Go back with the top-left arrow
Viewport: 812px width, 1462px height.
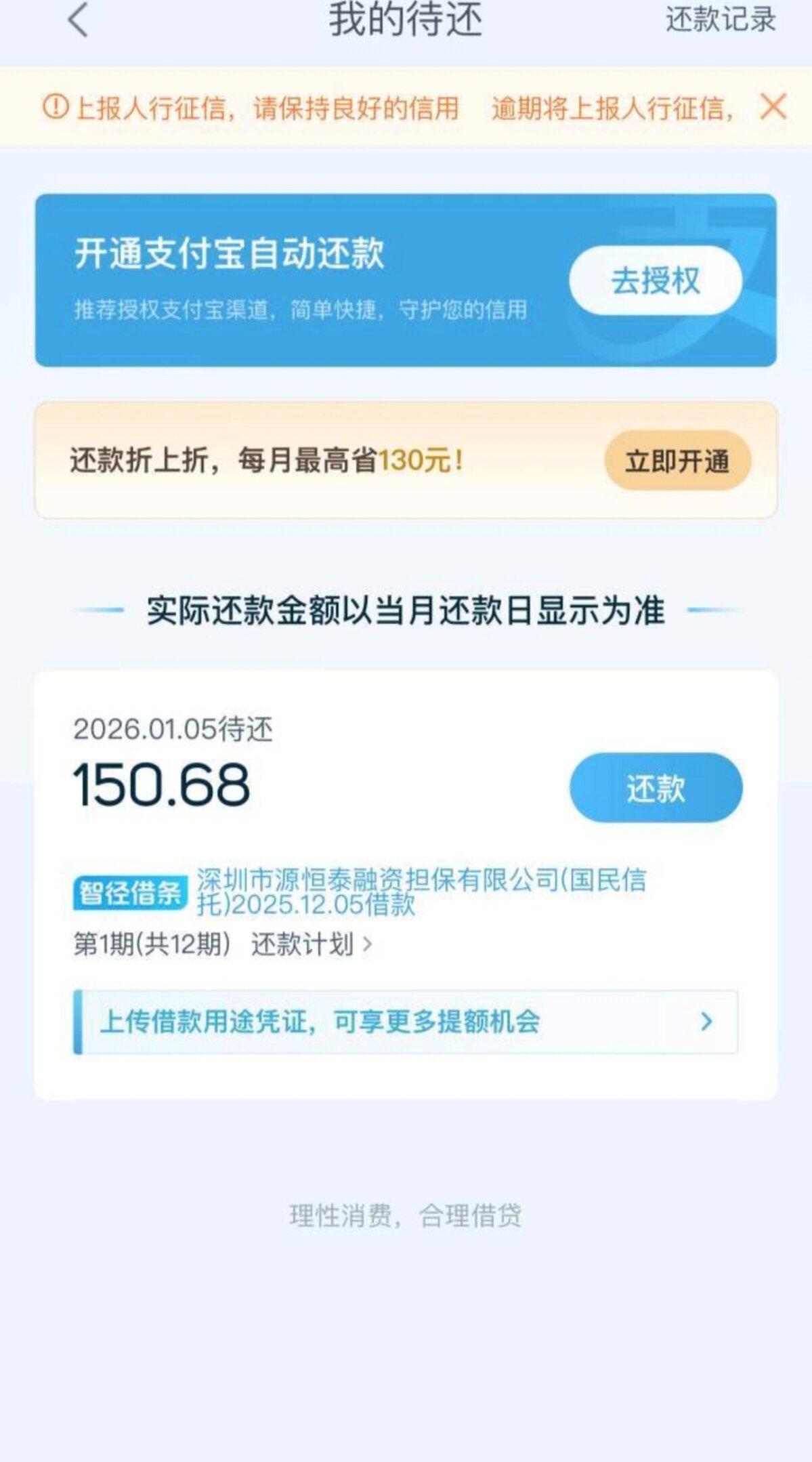point(79,20)
